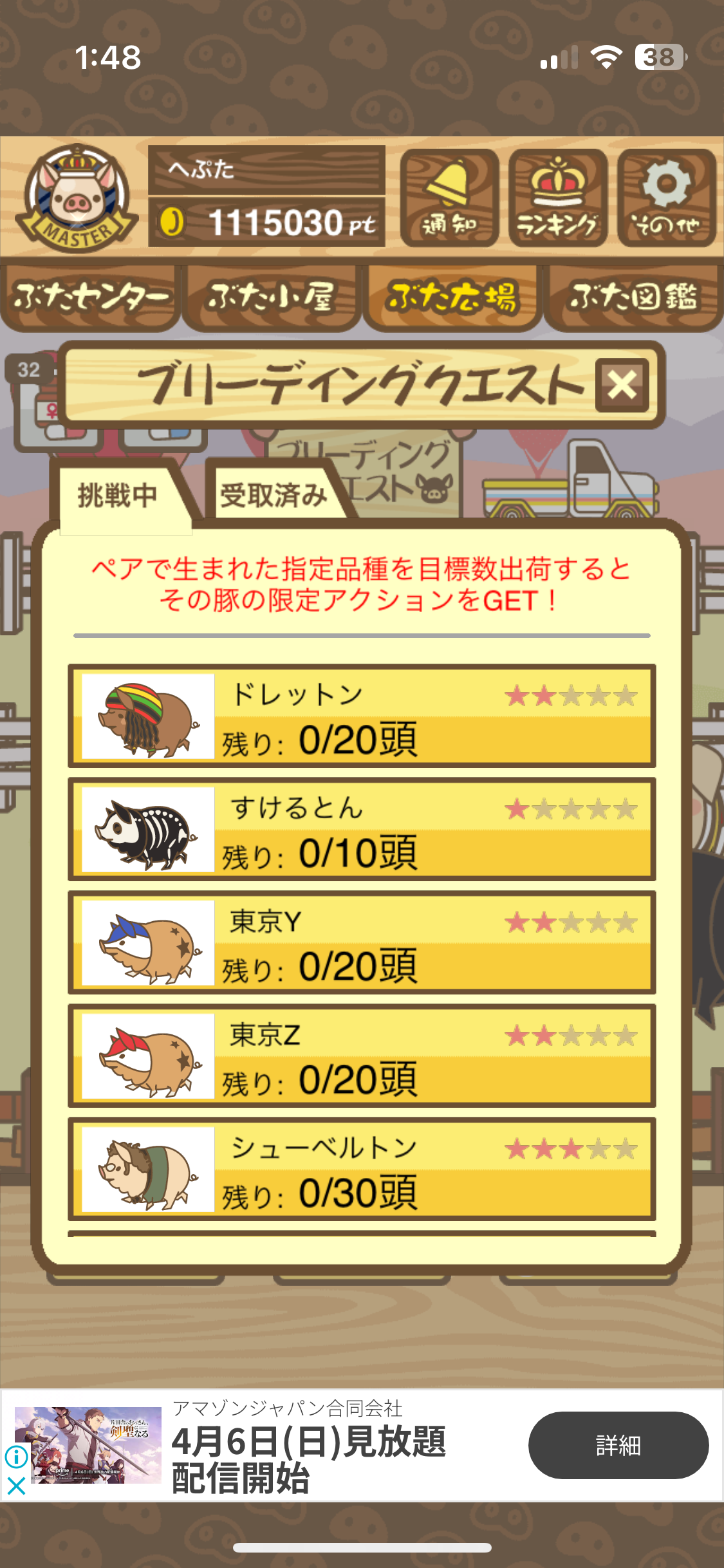The height and width of the screenshot is (1568, 724).
Task: Go to the ぶた小屋 tab
Action: click(x=271, y=298)
